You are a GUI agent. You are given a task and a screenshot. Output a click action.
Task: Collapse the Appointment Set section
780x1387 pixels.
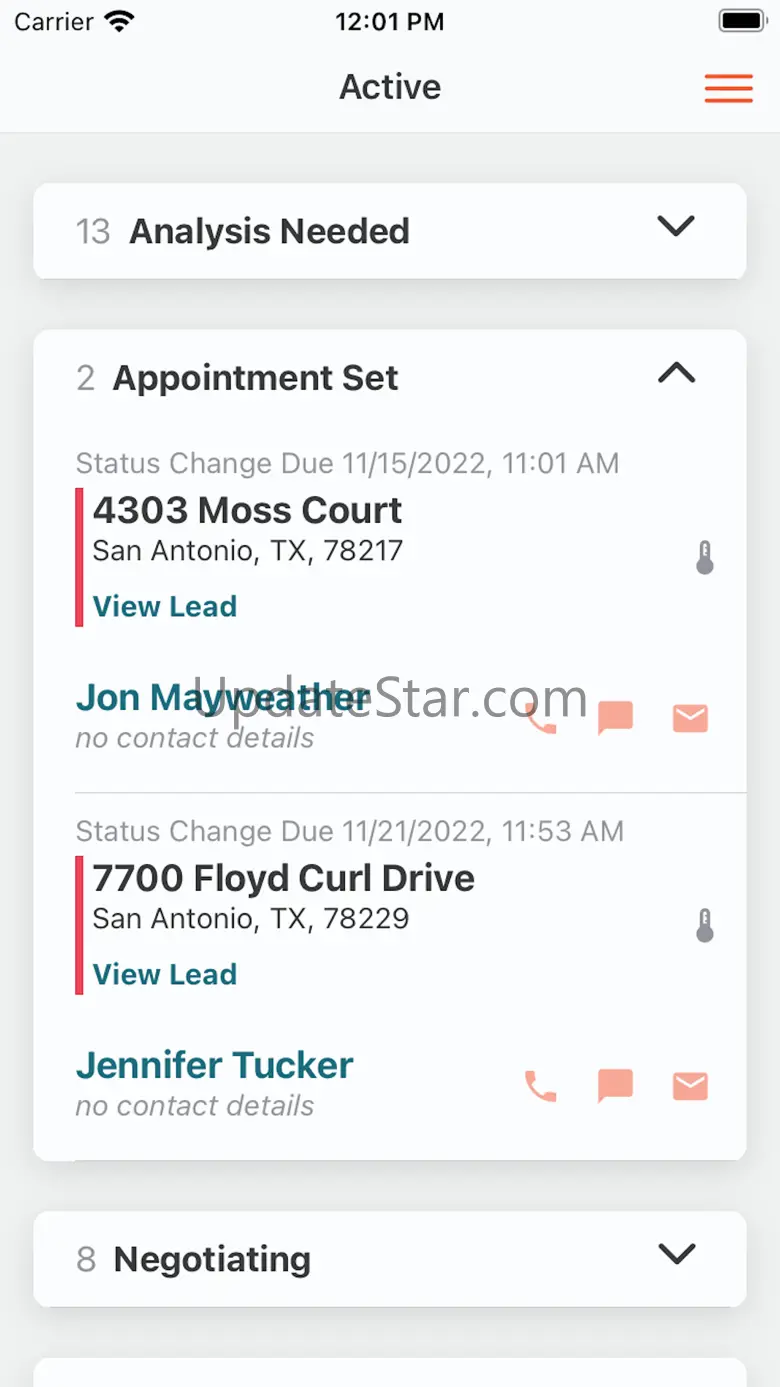pyautogui.click(x=676, y=374)
